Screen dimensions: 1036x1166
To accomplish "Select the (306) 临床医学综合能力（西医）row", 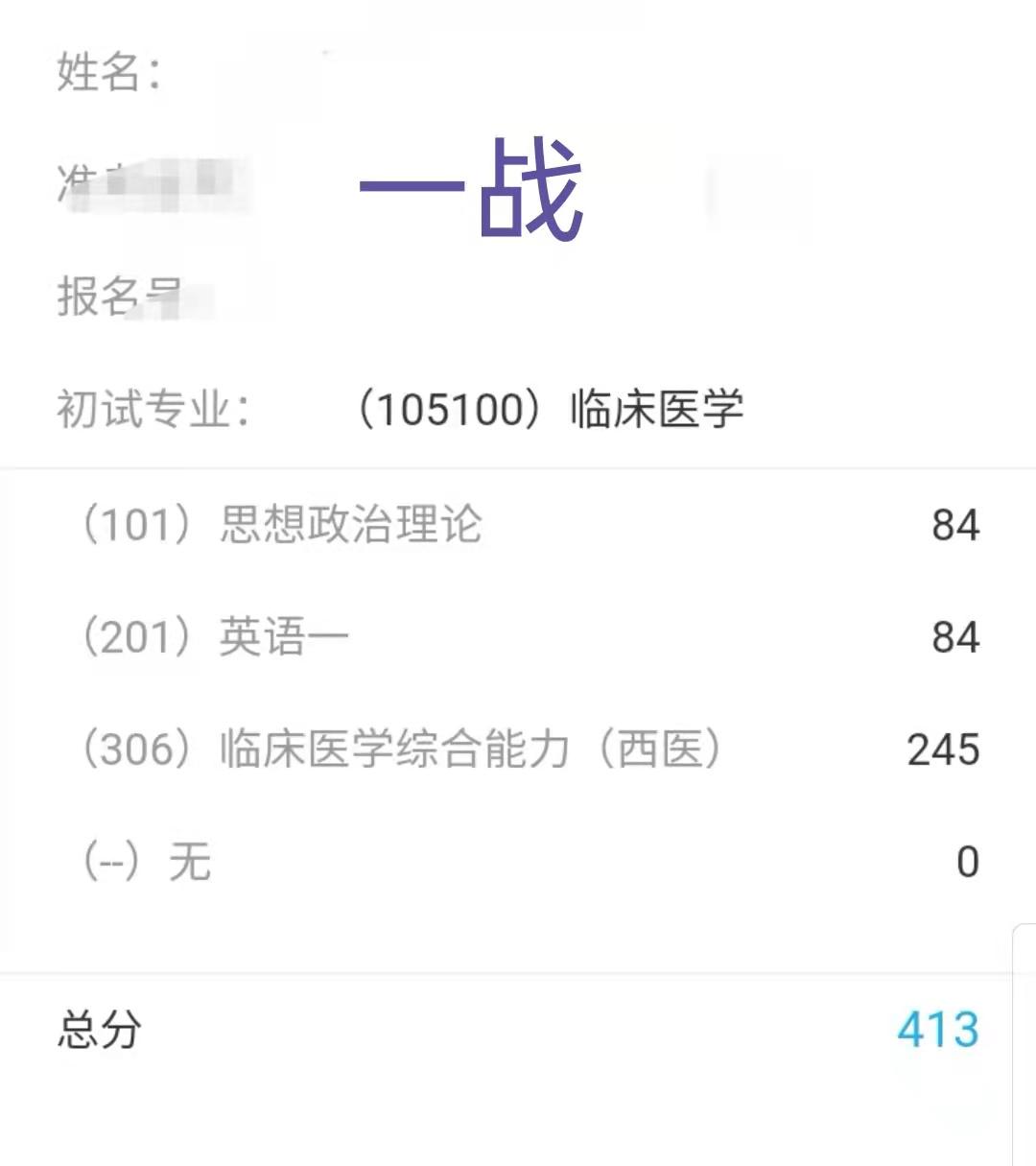I will coord(403,751).
